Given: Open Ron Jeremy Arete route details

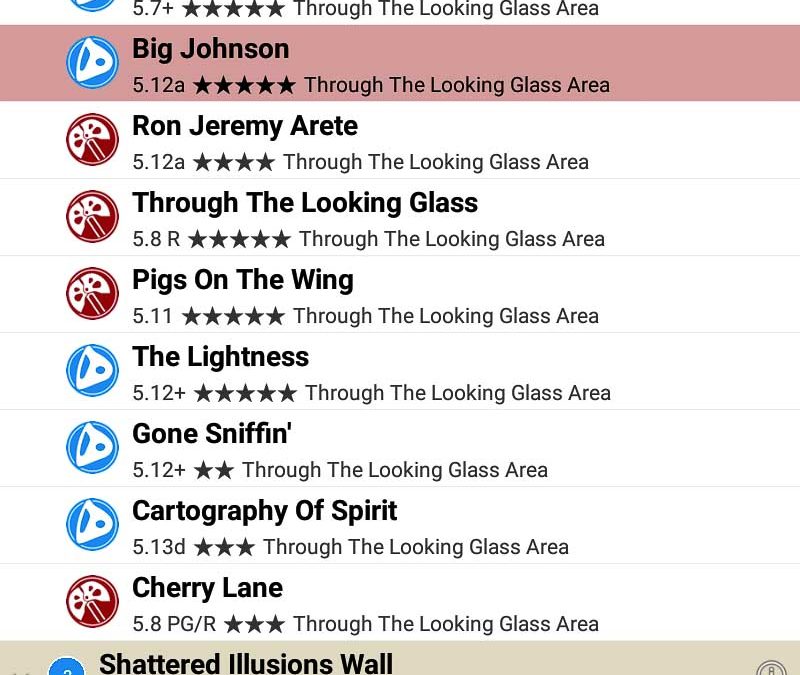Looking at the screenshot, I should [x=400, y=141].
